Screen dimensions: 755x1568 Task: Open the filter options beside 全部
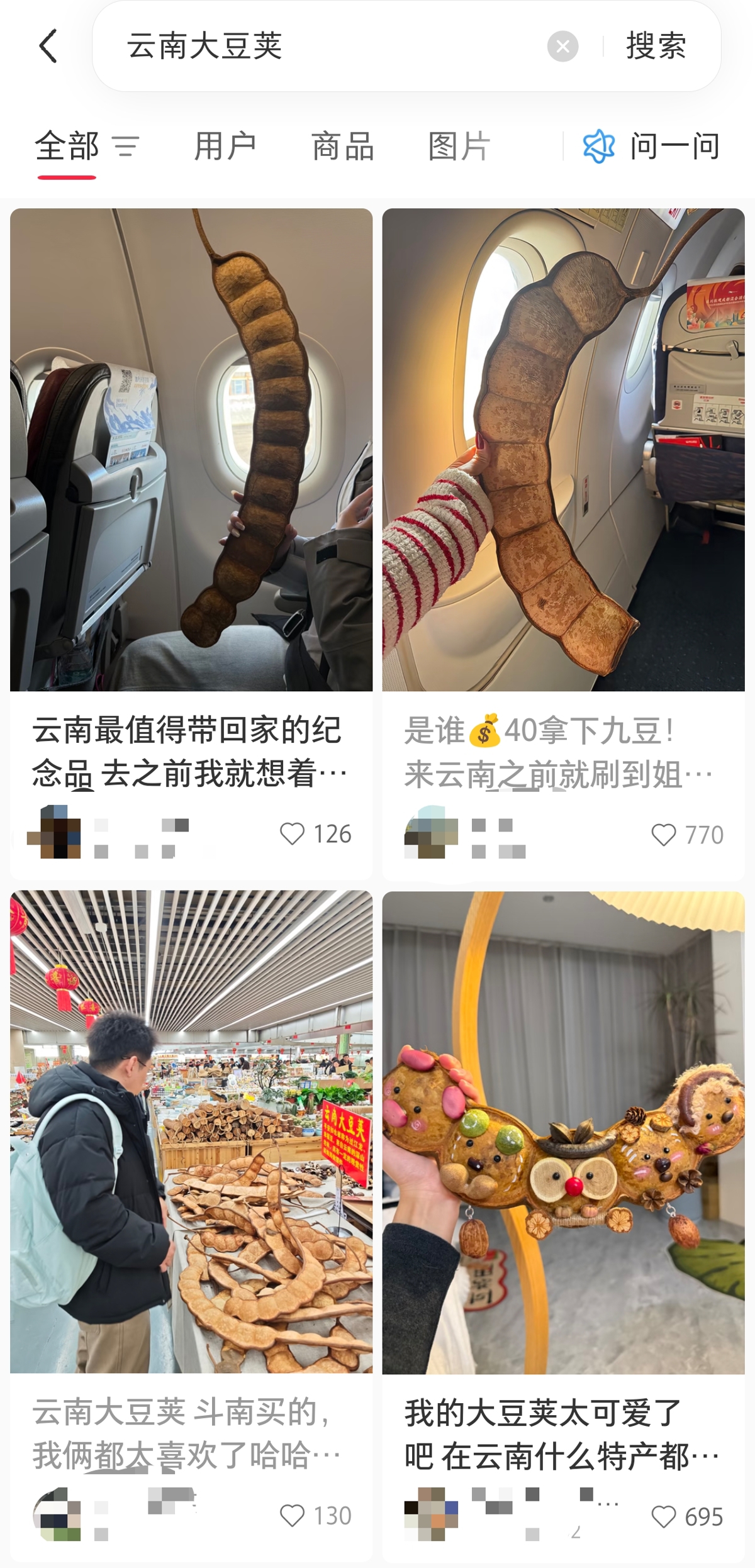coord(126,147)
